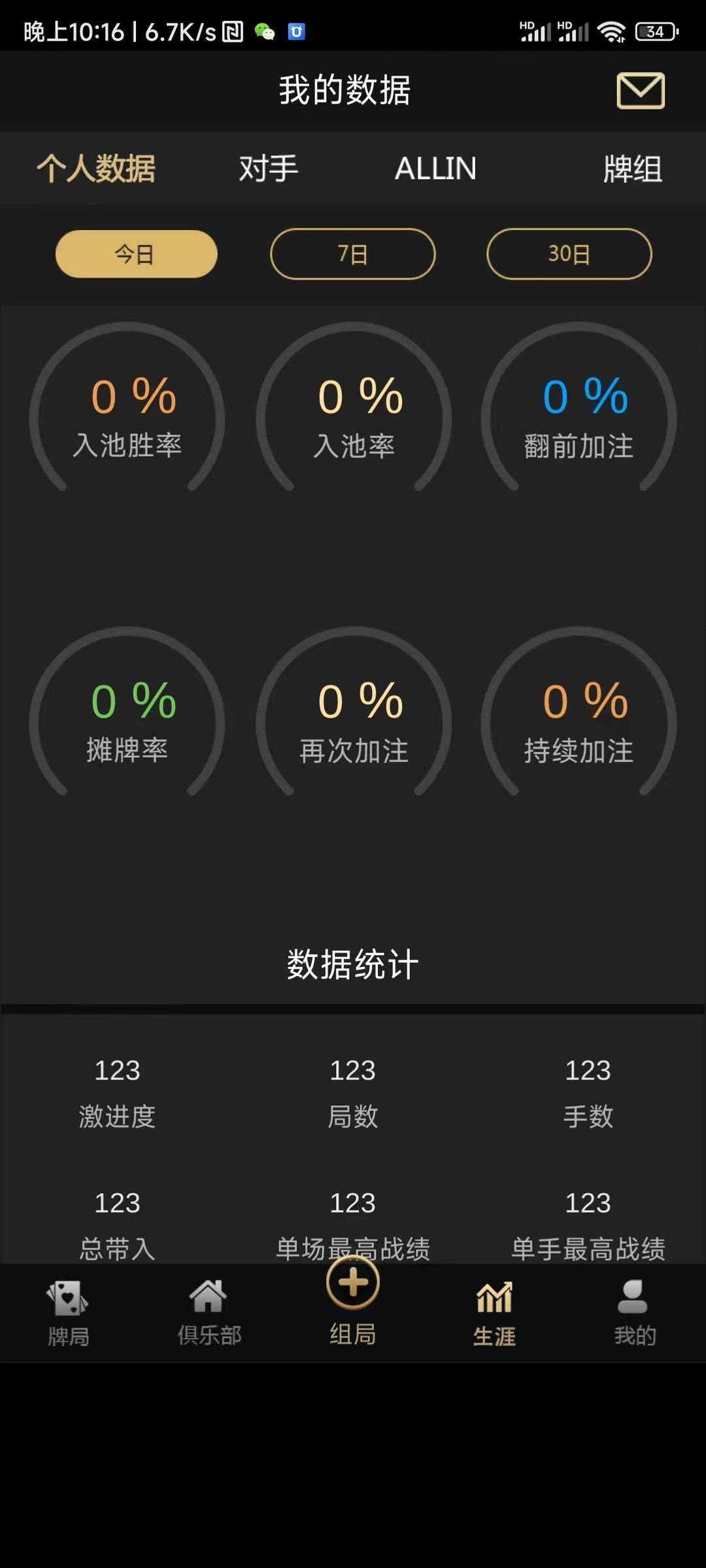
Task: Select the 个人数据 tab
Action: [96, 169]
